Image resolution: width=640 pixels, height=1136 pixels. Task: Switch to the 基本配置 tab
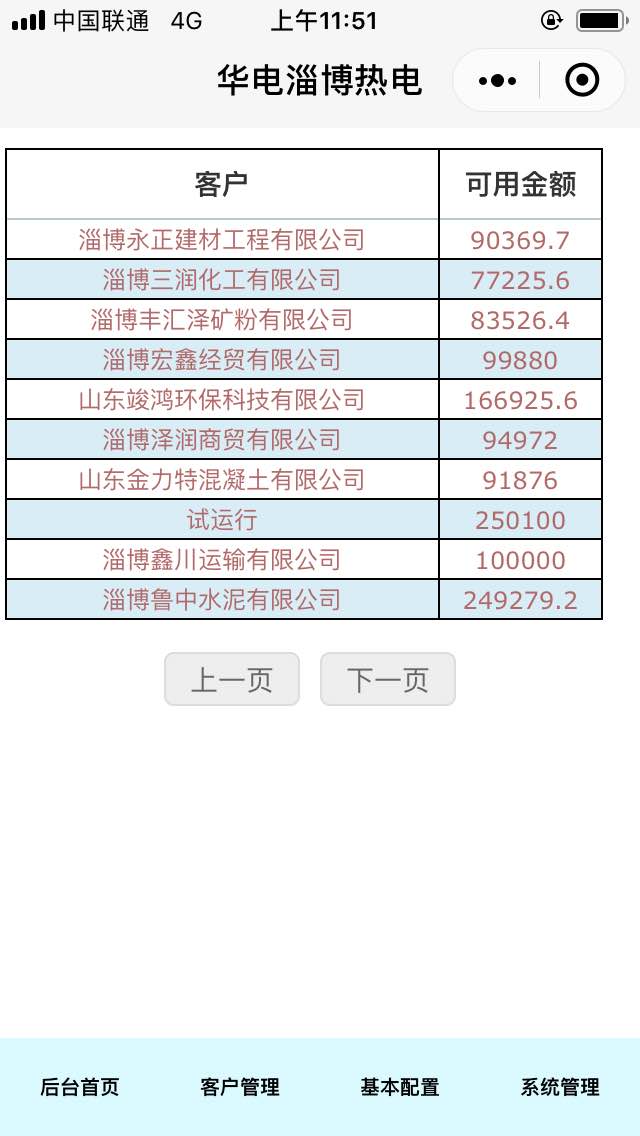pos(400,1087)
